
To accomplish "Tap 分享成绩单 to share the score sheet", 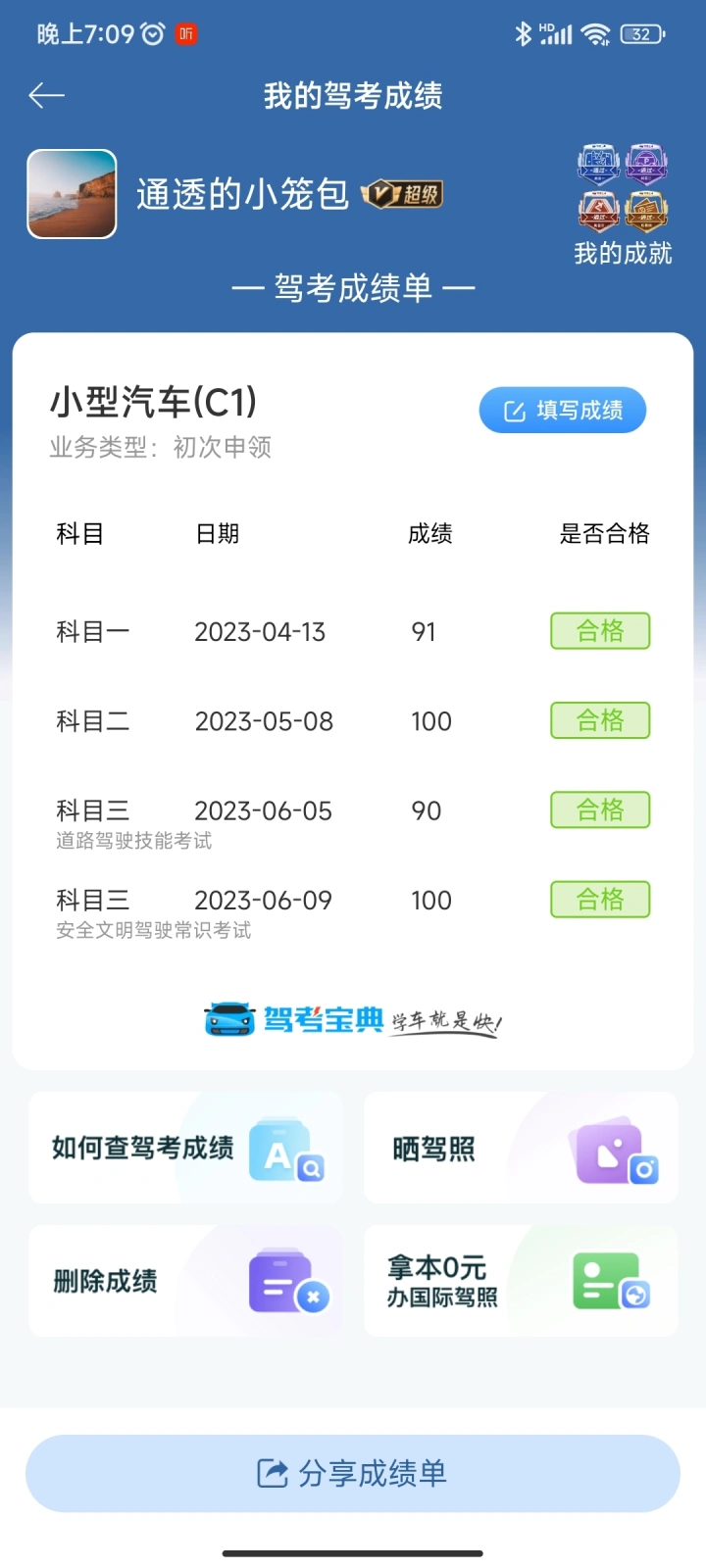I will point(353,1473).
